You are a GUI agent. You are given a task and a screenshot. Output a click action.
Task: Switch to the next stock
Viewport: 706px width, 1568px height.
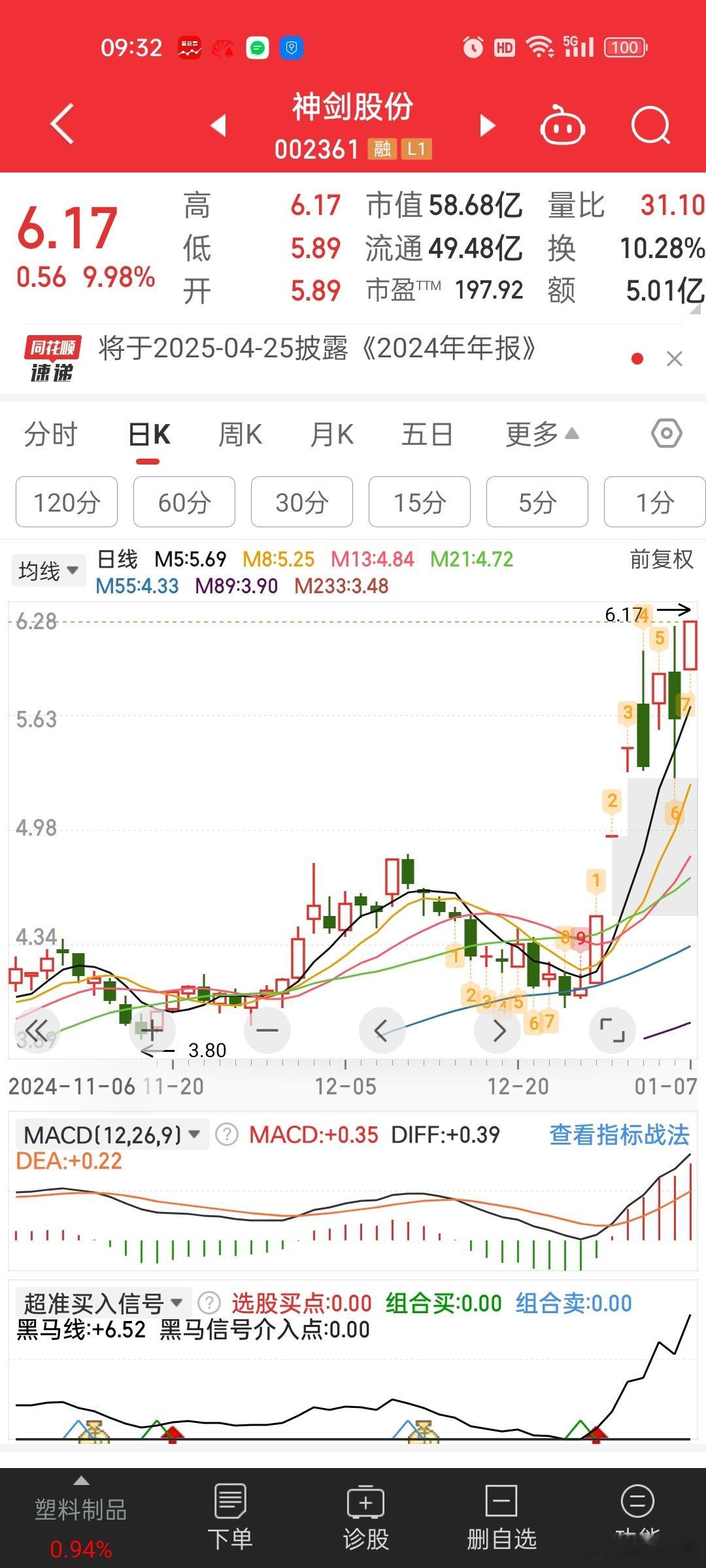tap(488, 125)
